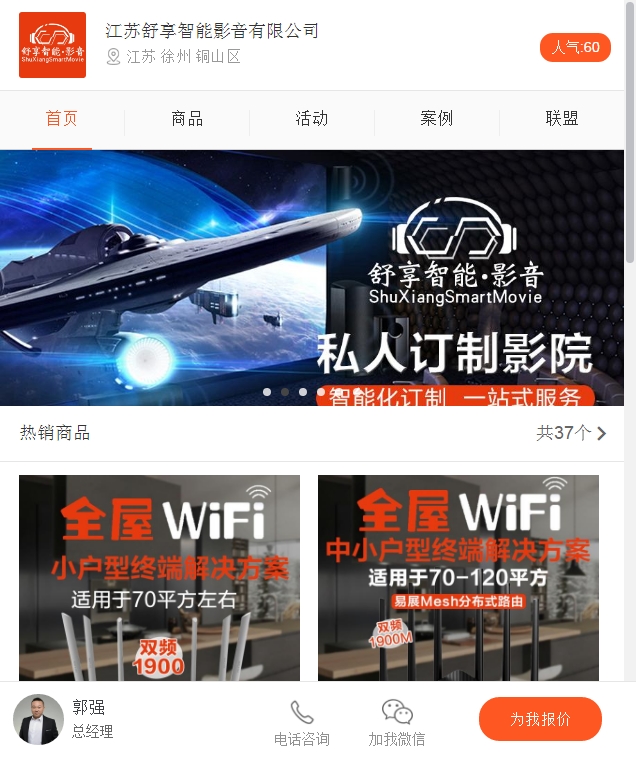The image size is (636, 758).
Task: Tap 加我微信 to add WeChat
Action: coord(397,723)
